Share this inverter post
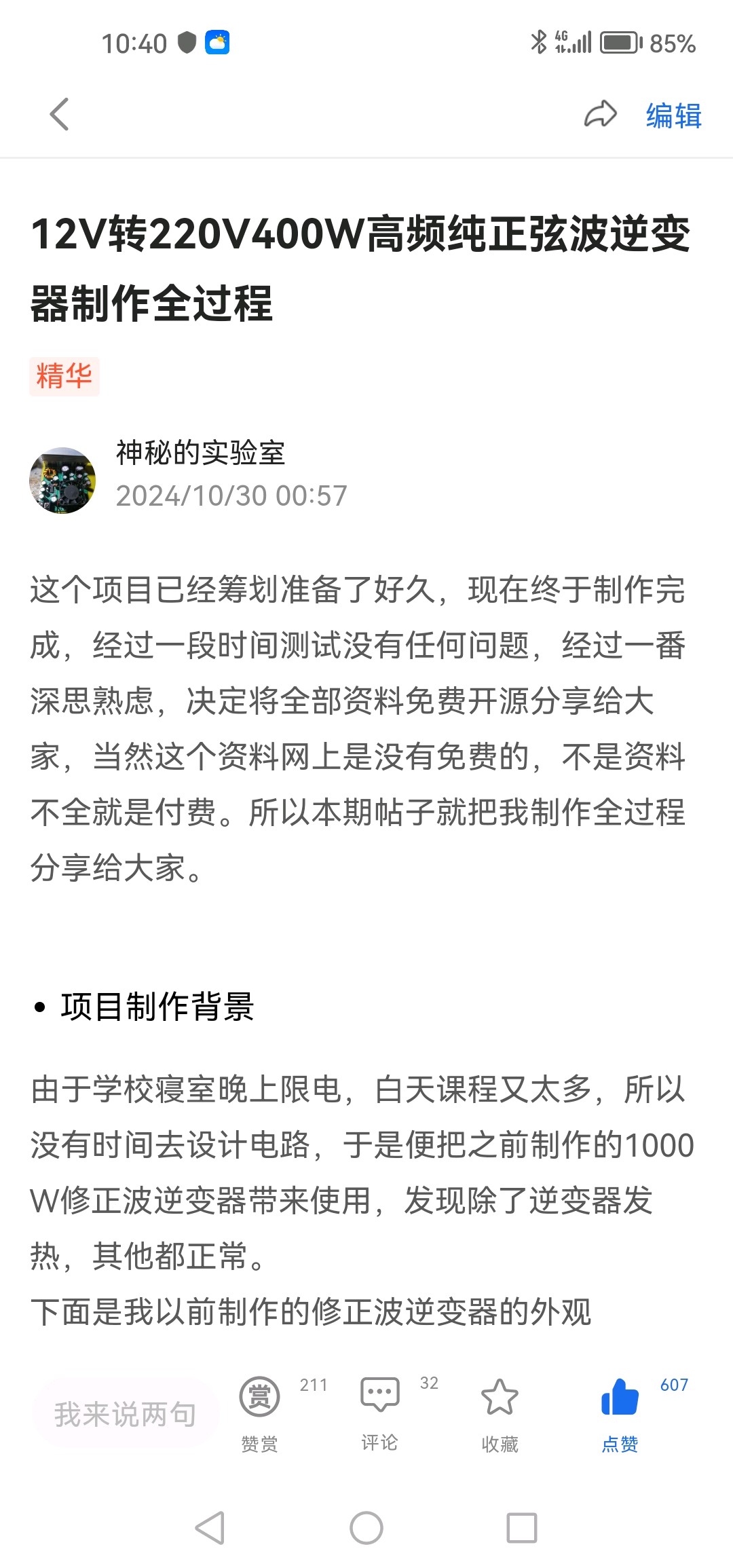Viewport: 733px width, 1568px height. pyautogui.click(x=600, y=114)
